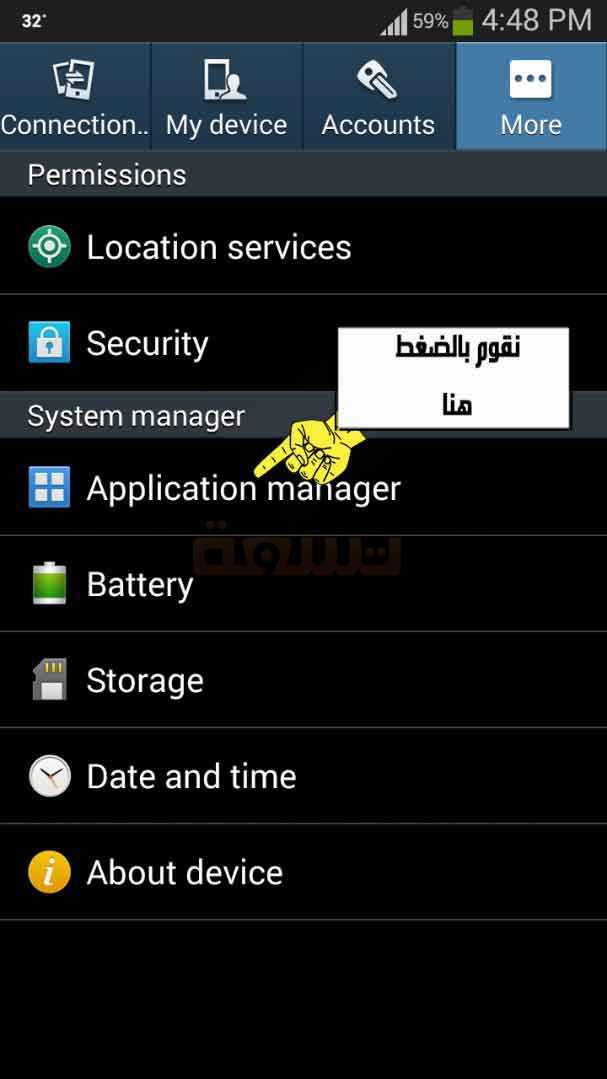Switch to the Connections tab

point(75,96)
